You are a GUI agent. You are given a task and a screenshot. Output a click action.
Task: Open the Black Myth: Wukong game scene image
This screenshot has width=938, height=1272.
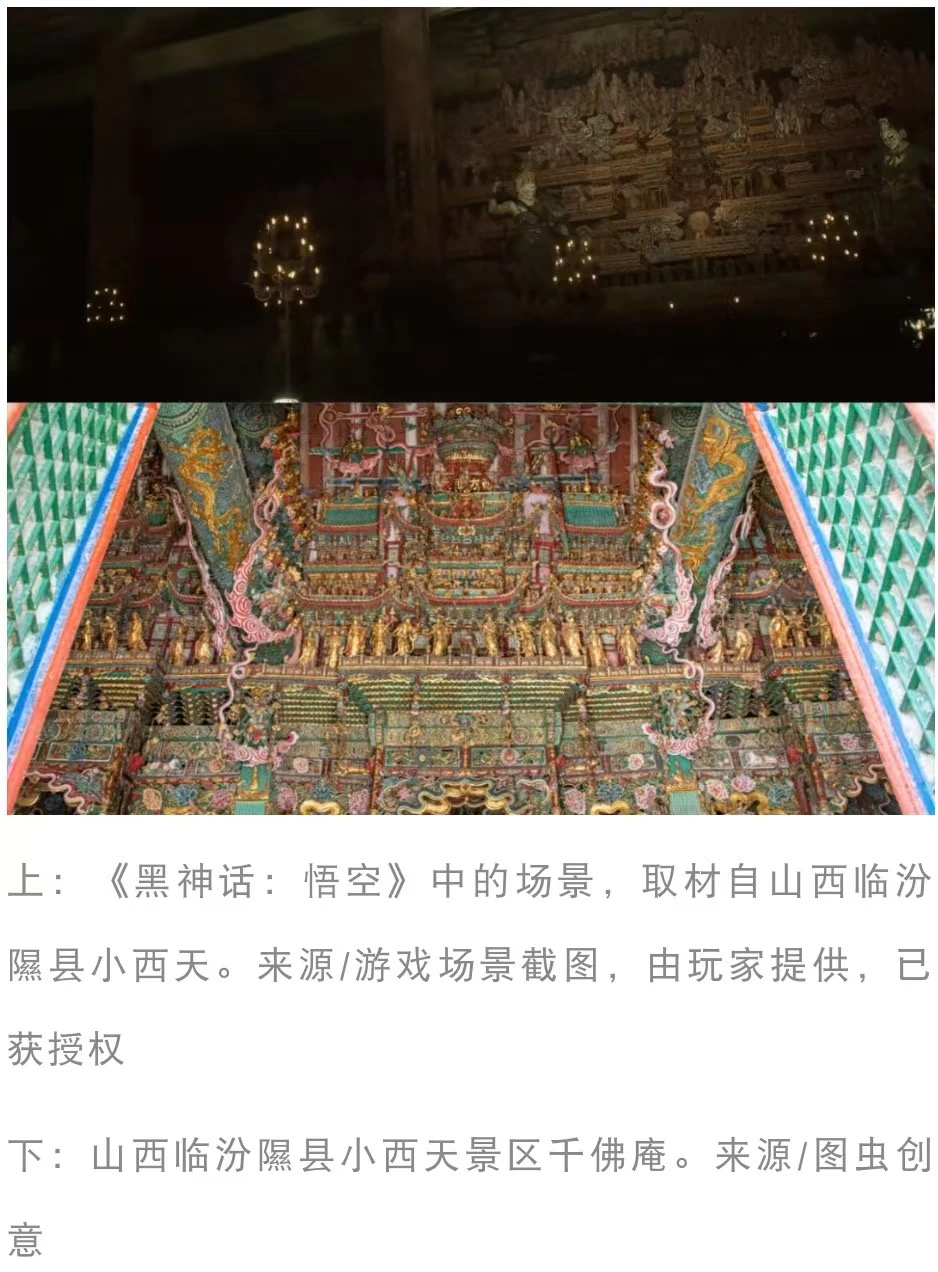[470, 204]
